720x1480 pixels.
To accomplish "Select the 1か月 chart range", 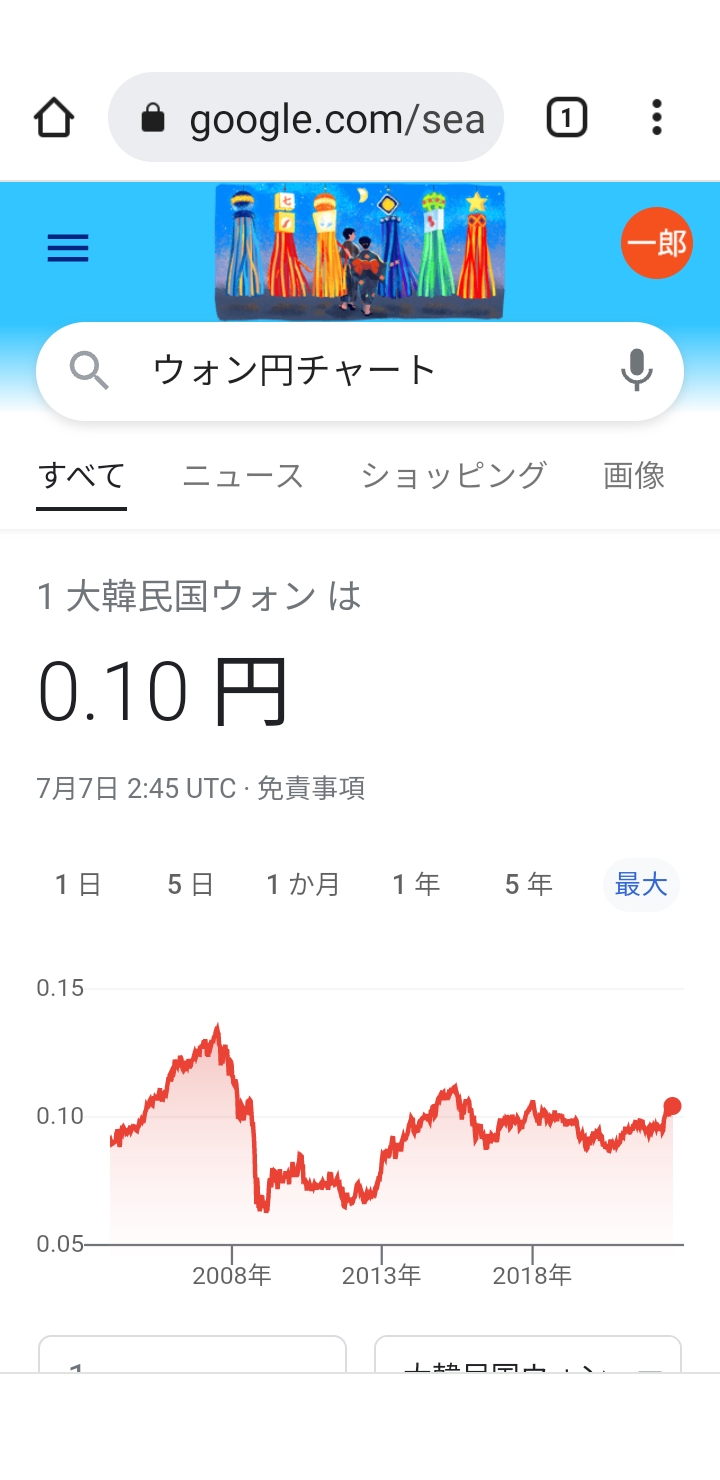I will click(303, 884).
